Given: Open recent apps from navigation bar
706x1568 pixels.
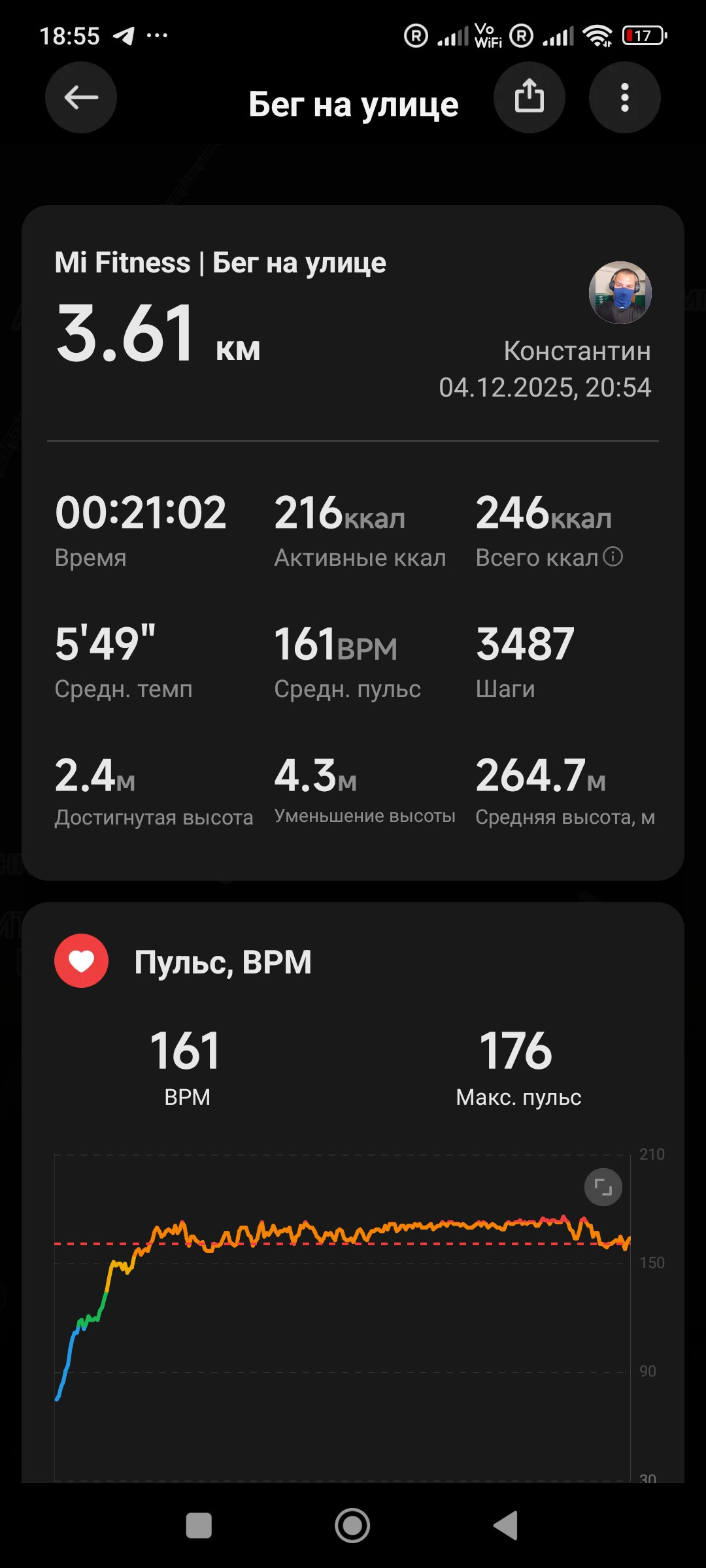Looking at the screenshot, I should click(x=199, y=1526).
